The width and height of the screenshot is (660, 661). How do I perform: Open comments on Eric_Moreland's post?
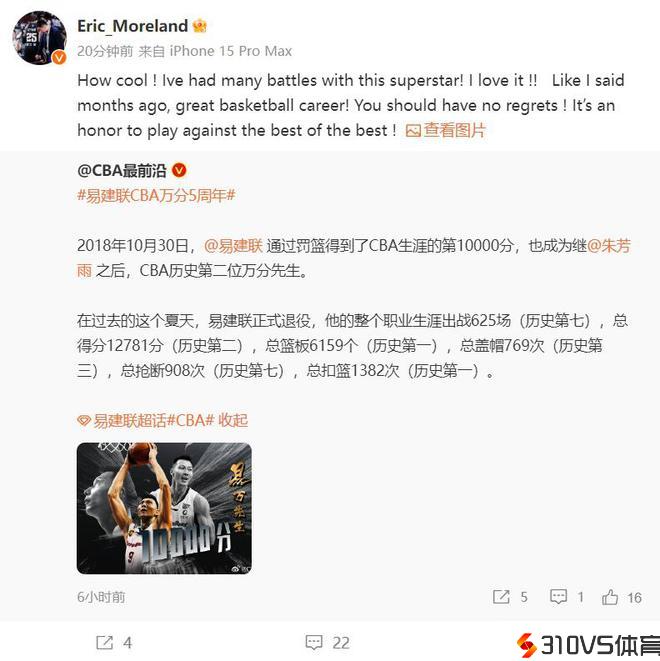tap(327, 642)
